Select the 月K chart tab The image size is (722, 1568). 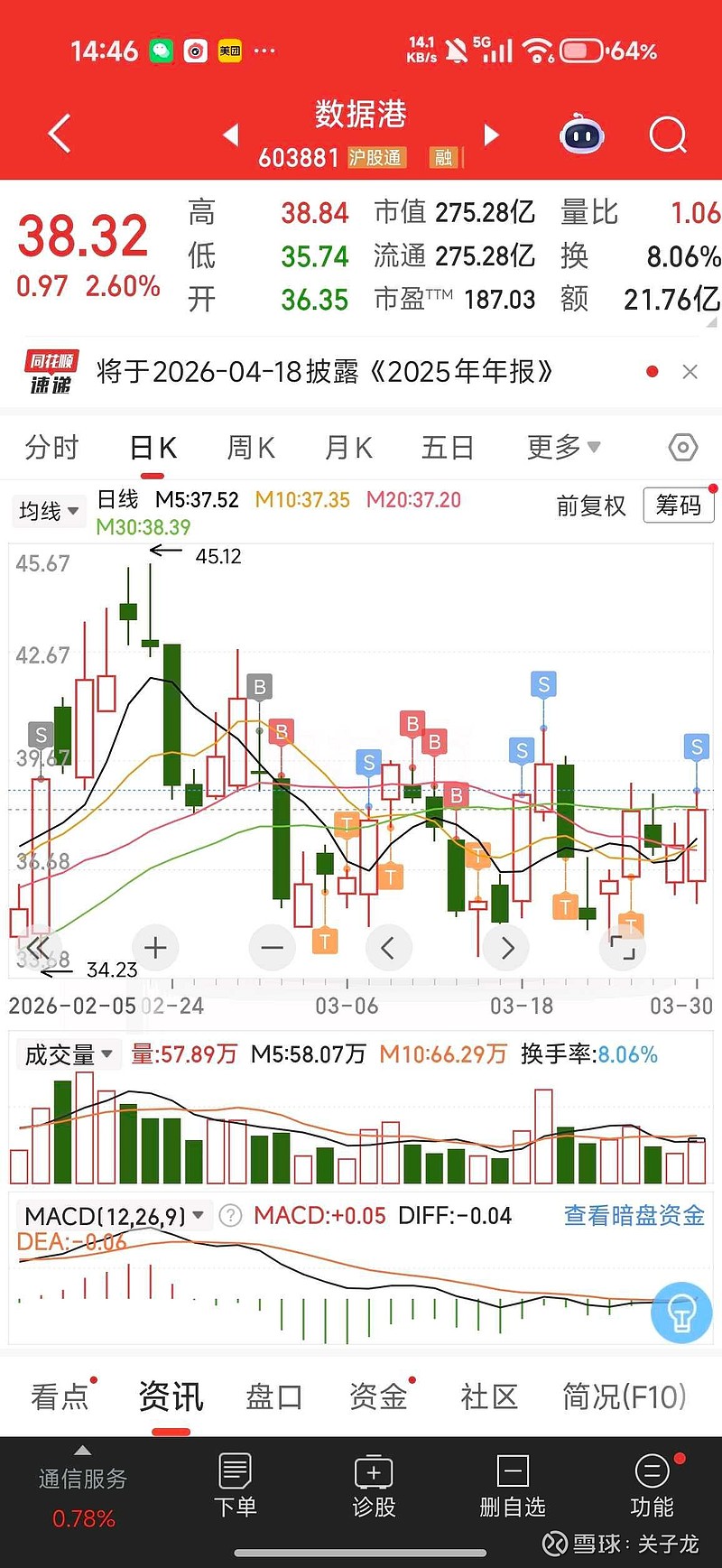348,447
